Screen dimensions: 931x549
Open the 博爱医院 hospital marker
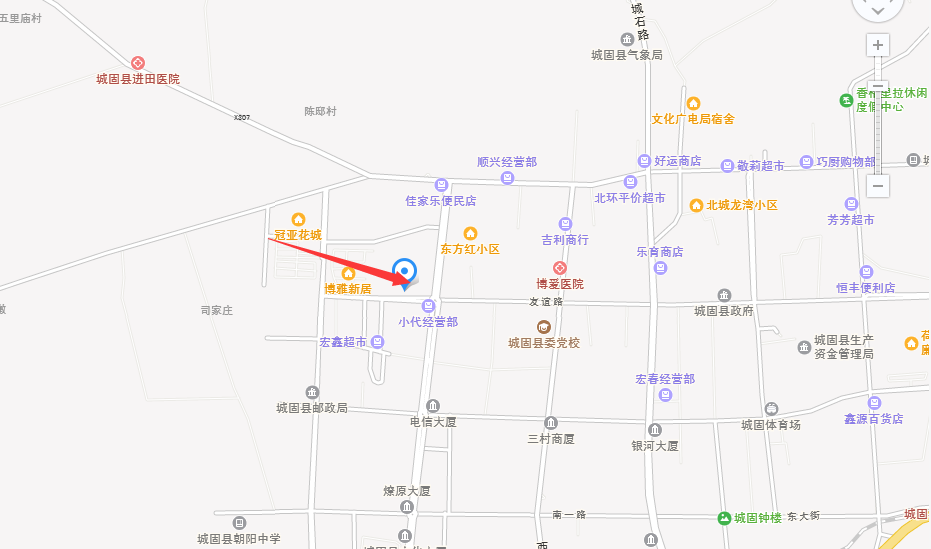[x=560, y=268]
